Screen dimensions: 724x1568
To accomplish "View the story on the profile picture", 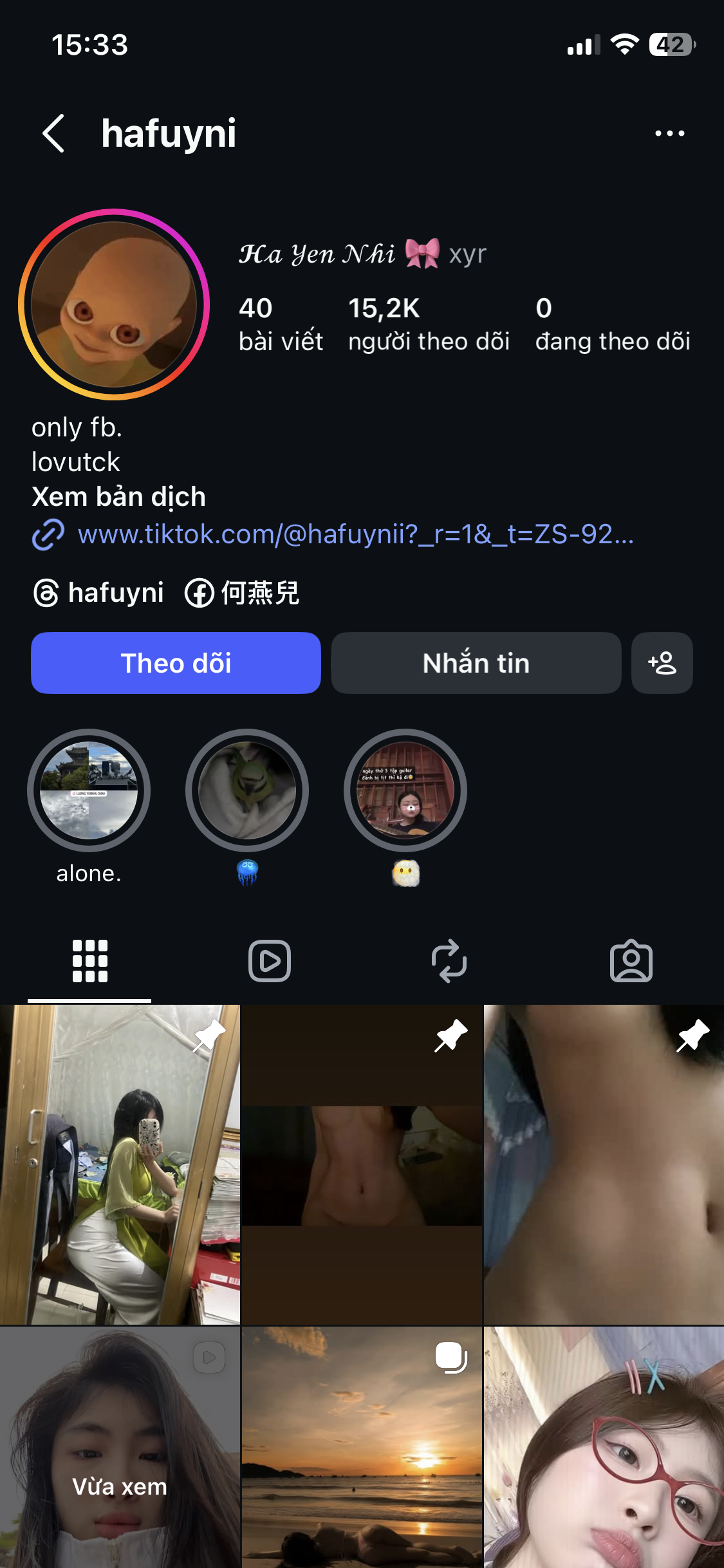I will coord(114,304).
